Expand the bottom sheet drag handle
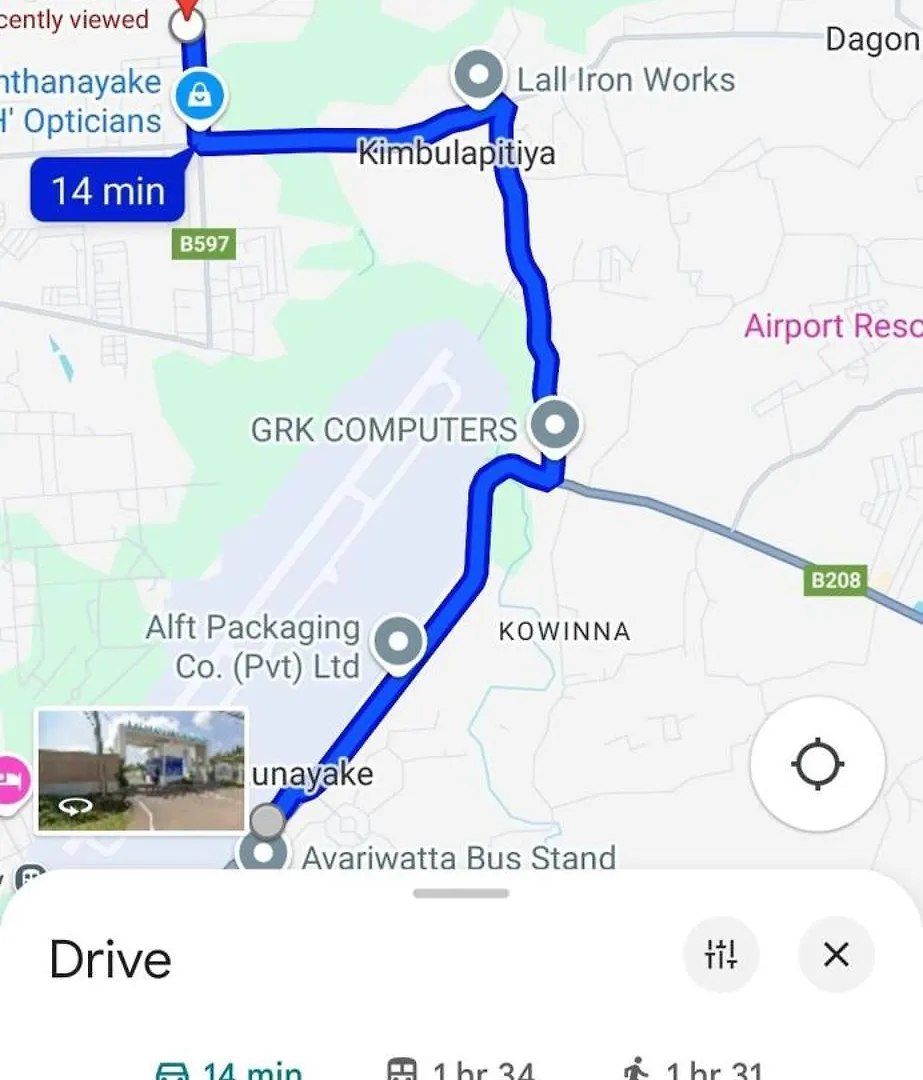 pyautogui.click(x=461, y=893)
